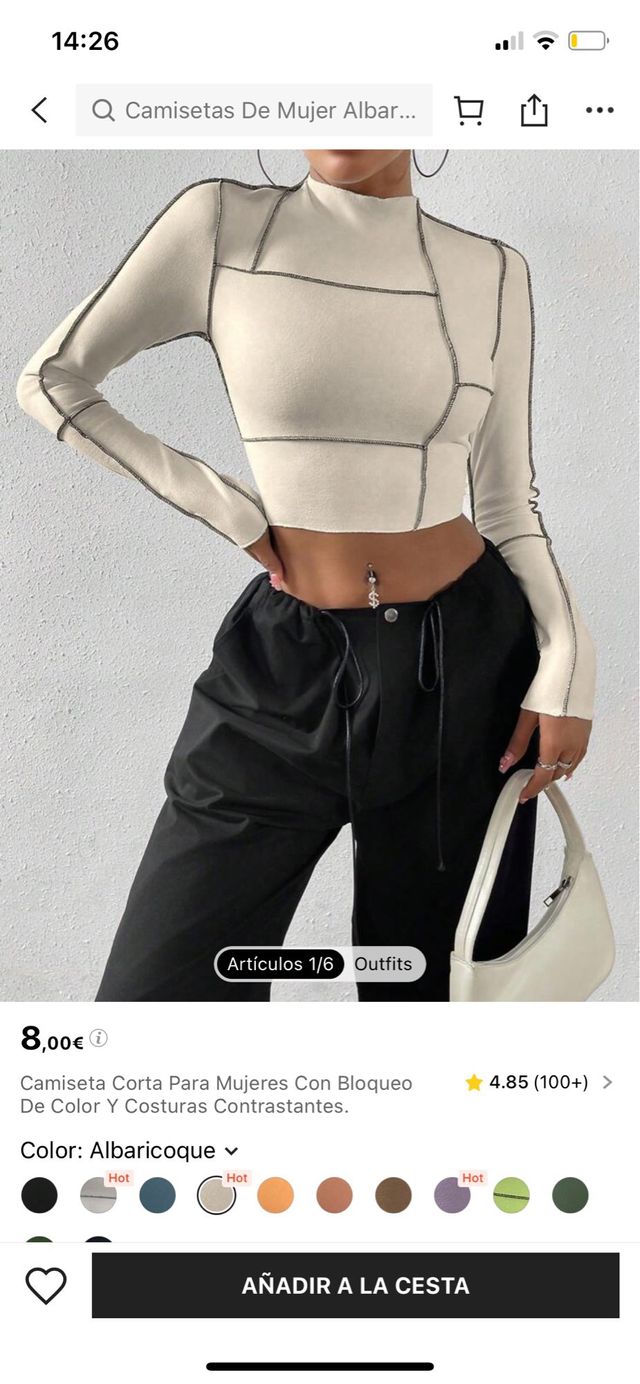640x1384 pixels.
Task: Tap AÑADIR A LA CESTA button
Action: tap(355, 1285)
